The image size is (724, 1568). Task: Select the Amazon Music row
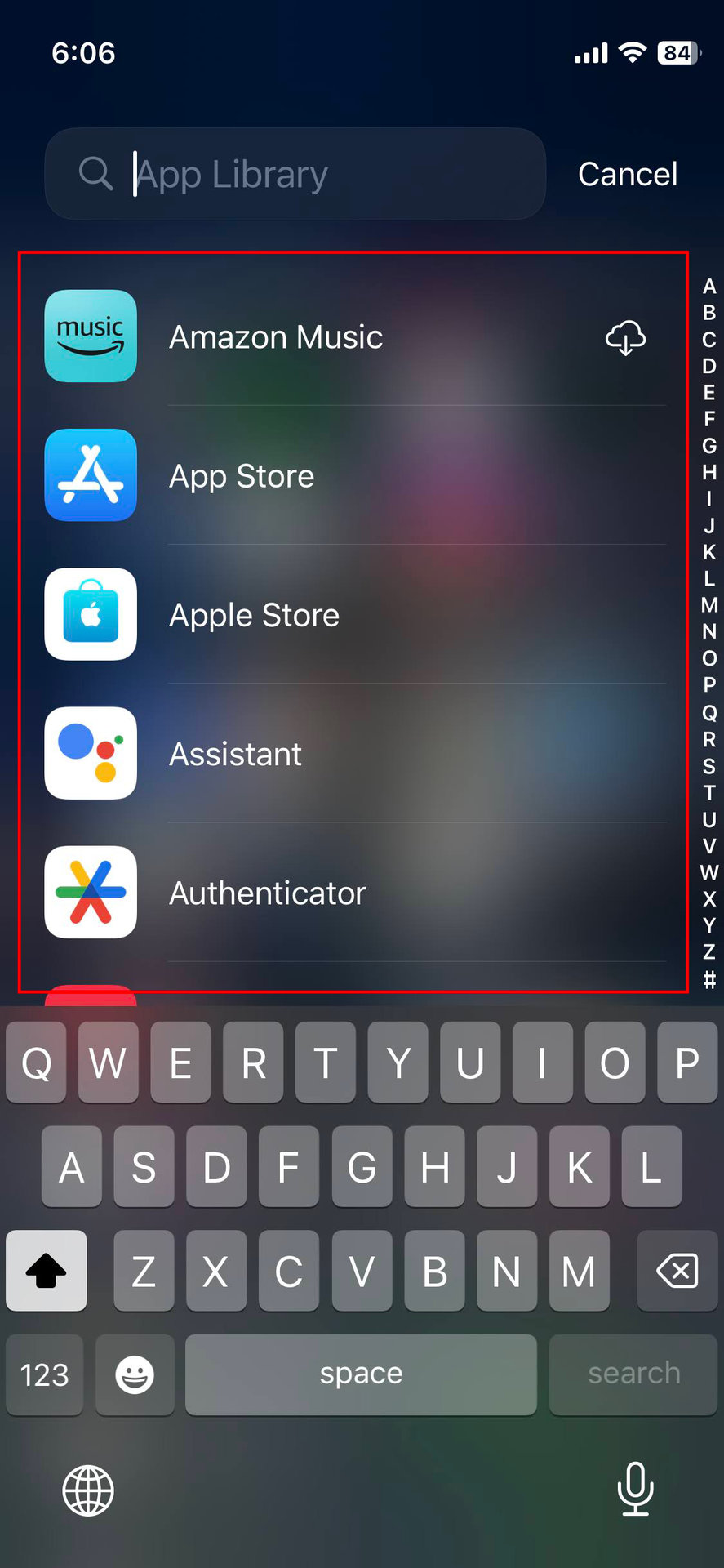coord(276,337)
